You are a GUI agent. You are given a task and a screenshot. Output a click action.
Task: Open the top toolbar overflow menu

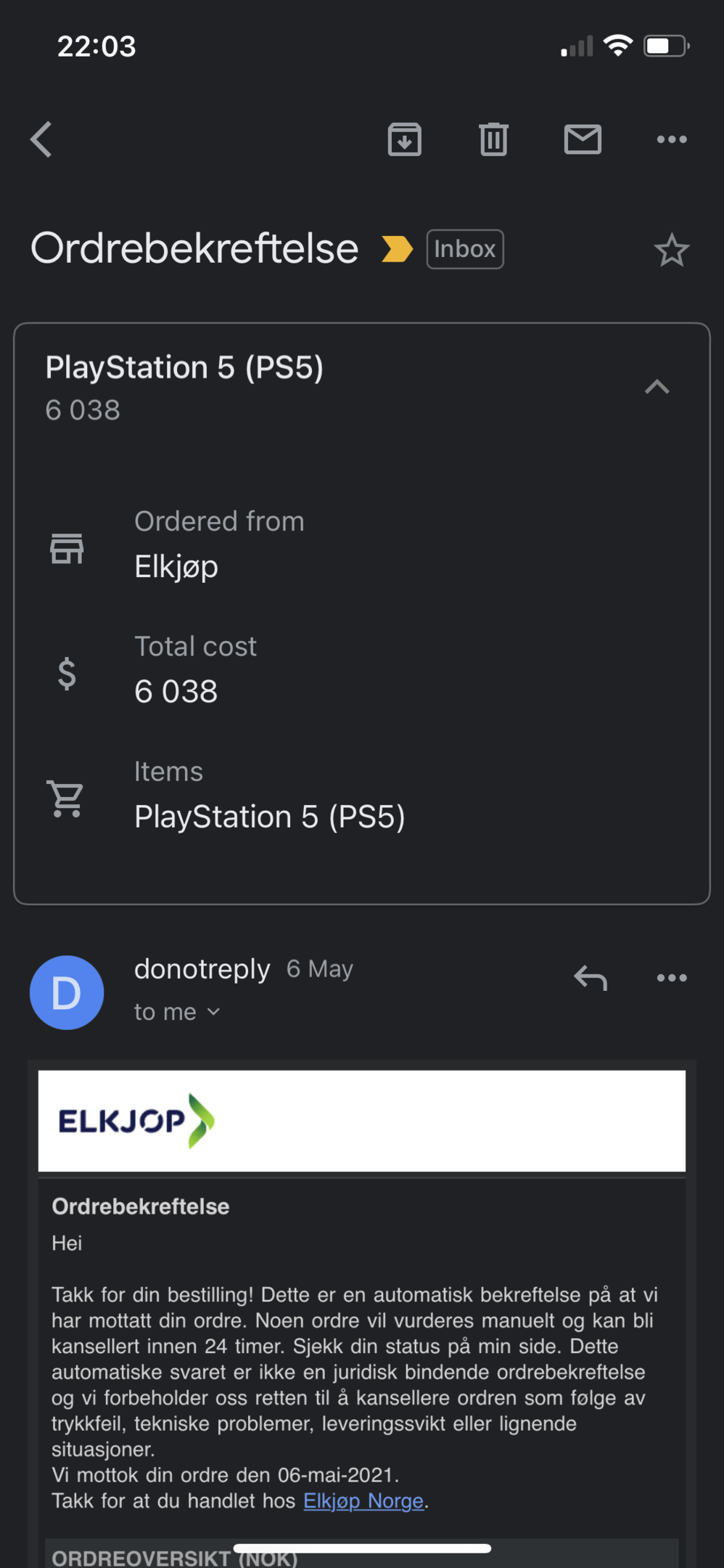pyautogui.click(x=672, y=139)
